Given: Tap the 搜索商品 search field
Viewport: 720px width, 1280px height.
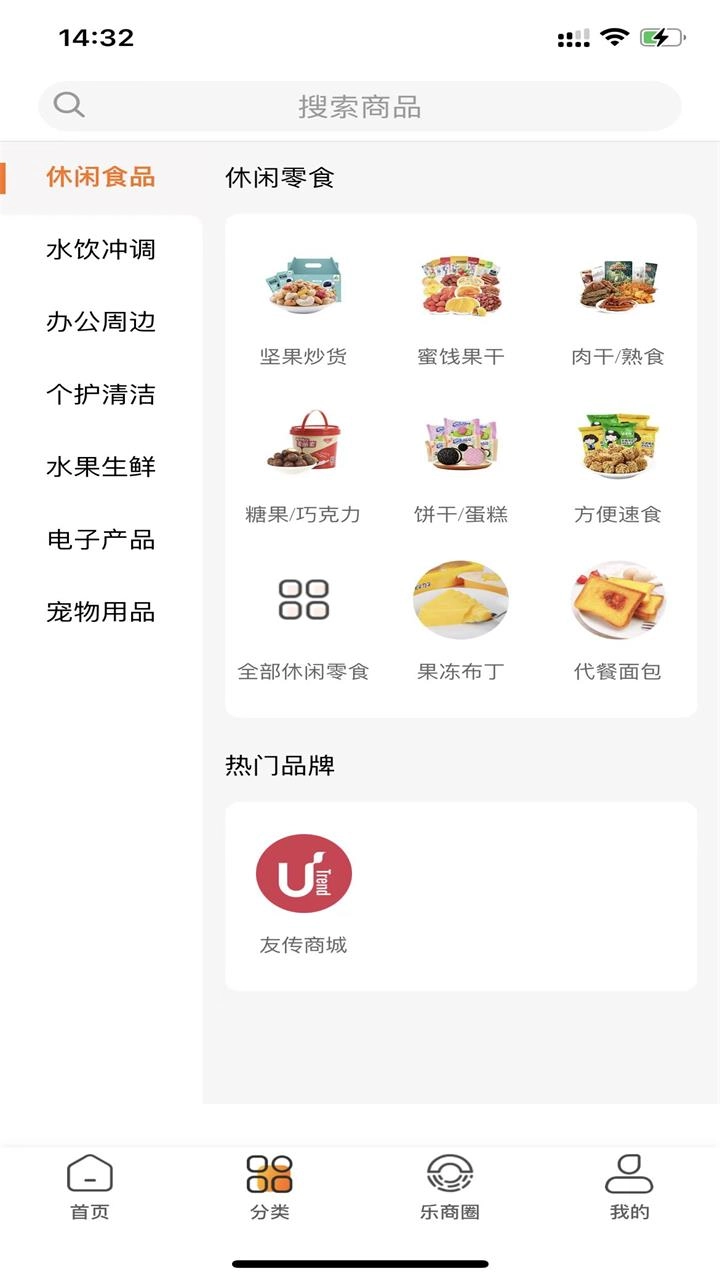Looking at the screenshot, I should pyautogui.click(x=360, y=105).
